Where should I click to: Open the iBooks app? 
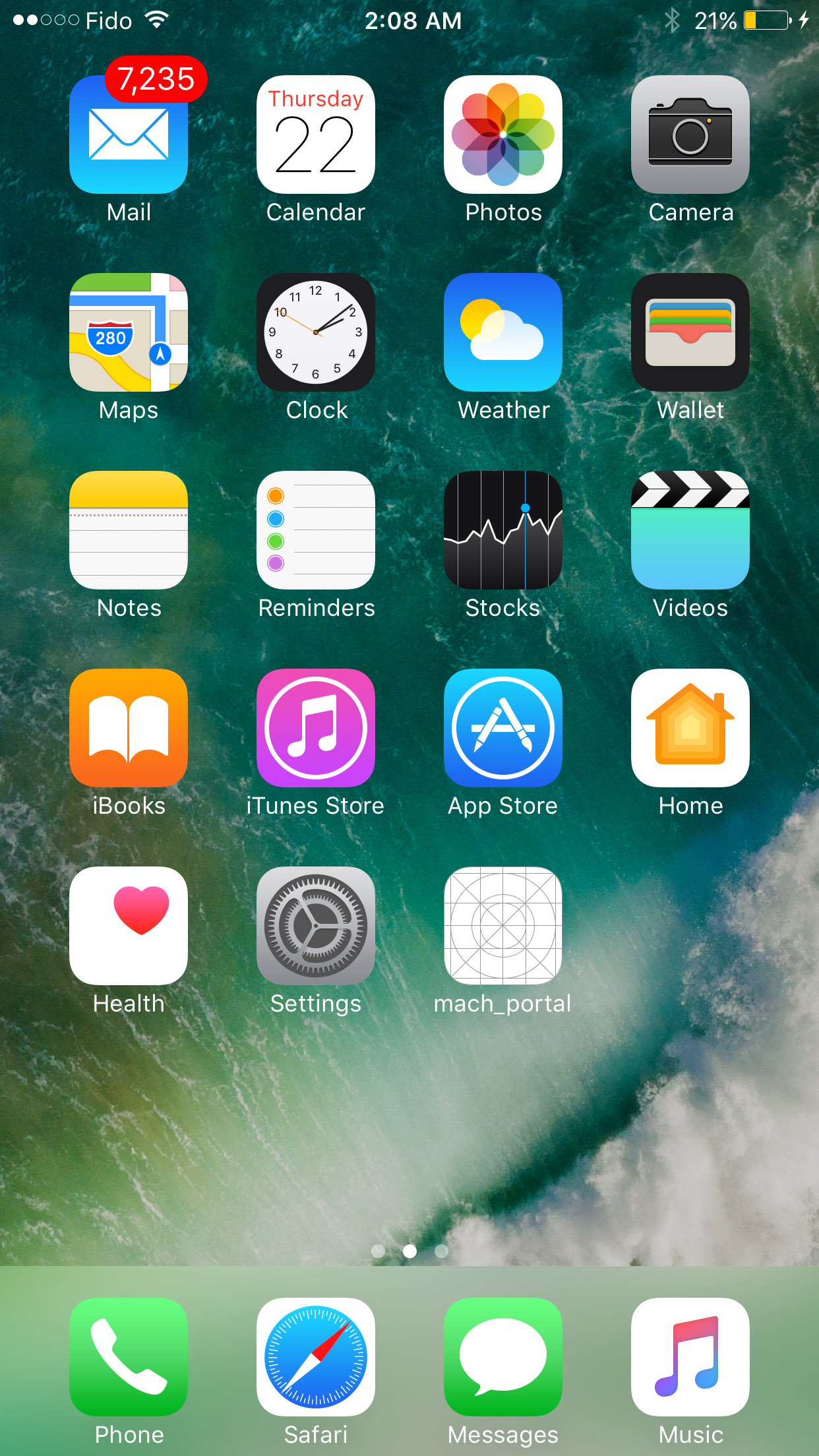(x=129, y=728)
